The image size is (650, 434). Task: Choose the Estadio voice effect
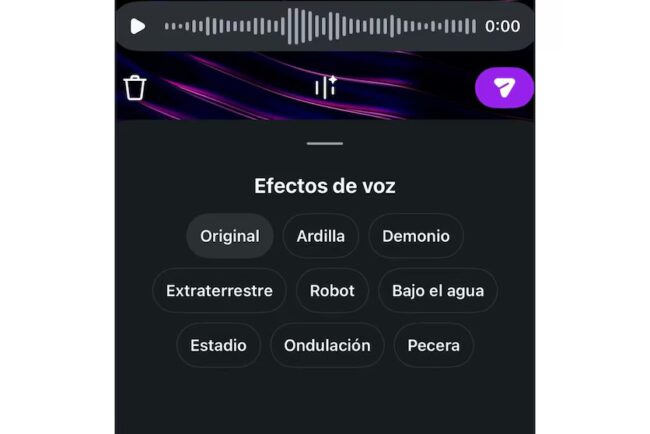[218, 345]
